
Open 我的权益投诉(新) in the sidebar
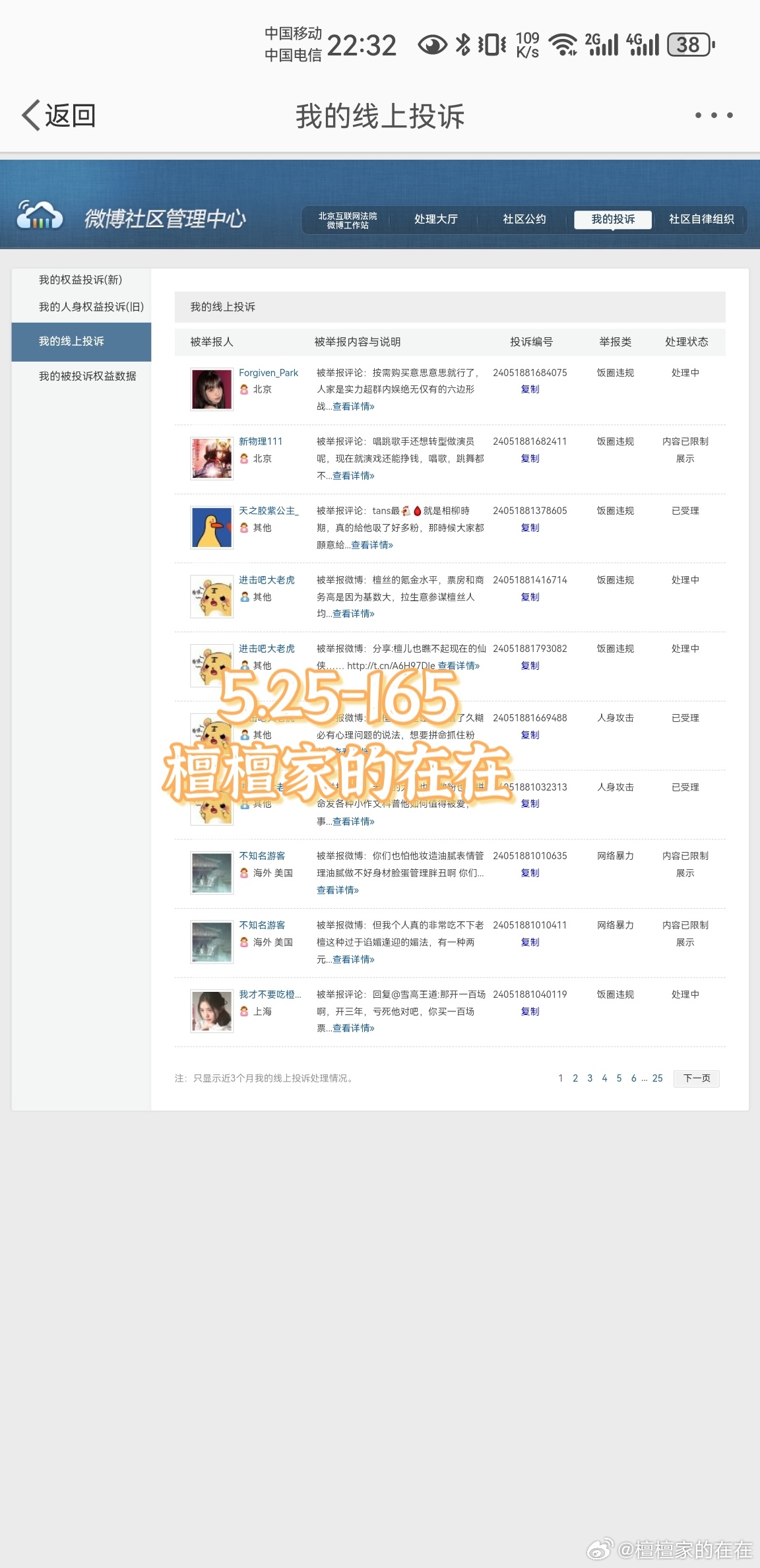(80, 280)
